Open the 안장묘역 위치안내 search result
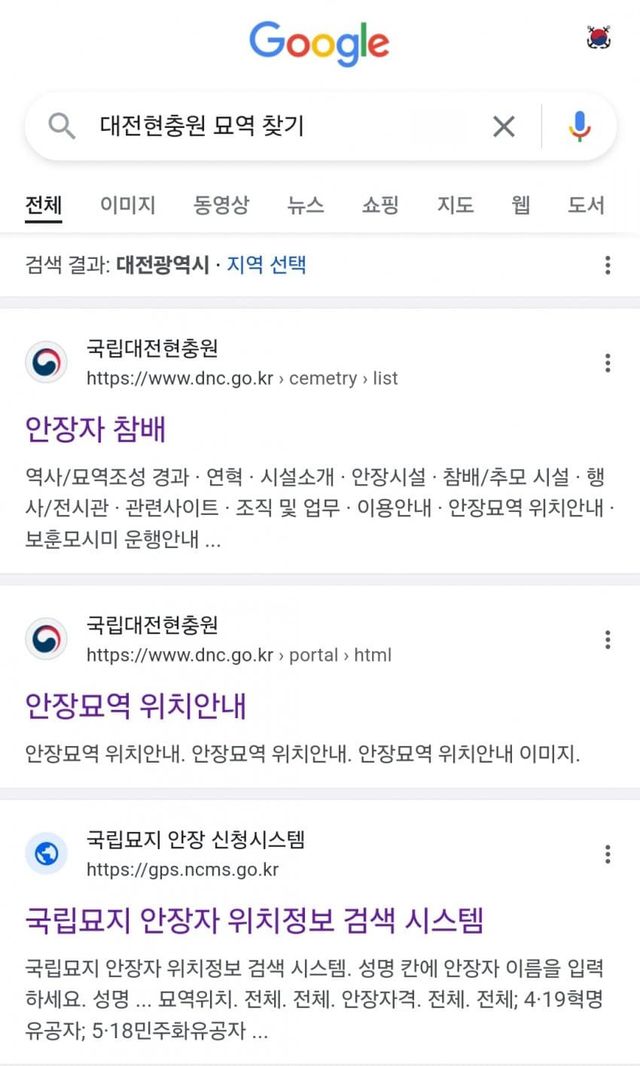 (x=136, y=706)
